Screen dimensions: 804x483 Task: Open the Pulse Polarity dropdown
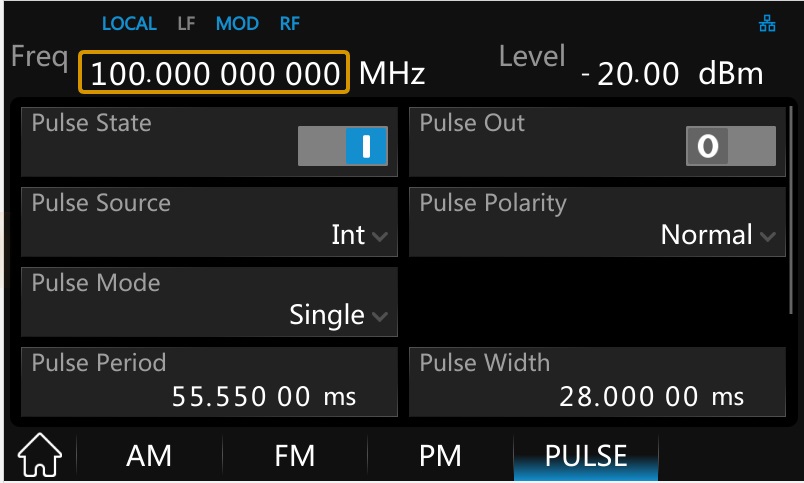tap(717, 236)
